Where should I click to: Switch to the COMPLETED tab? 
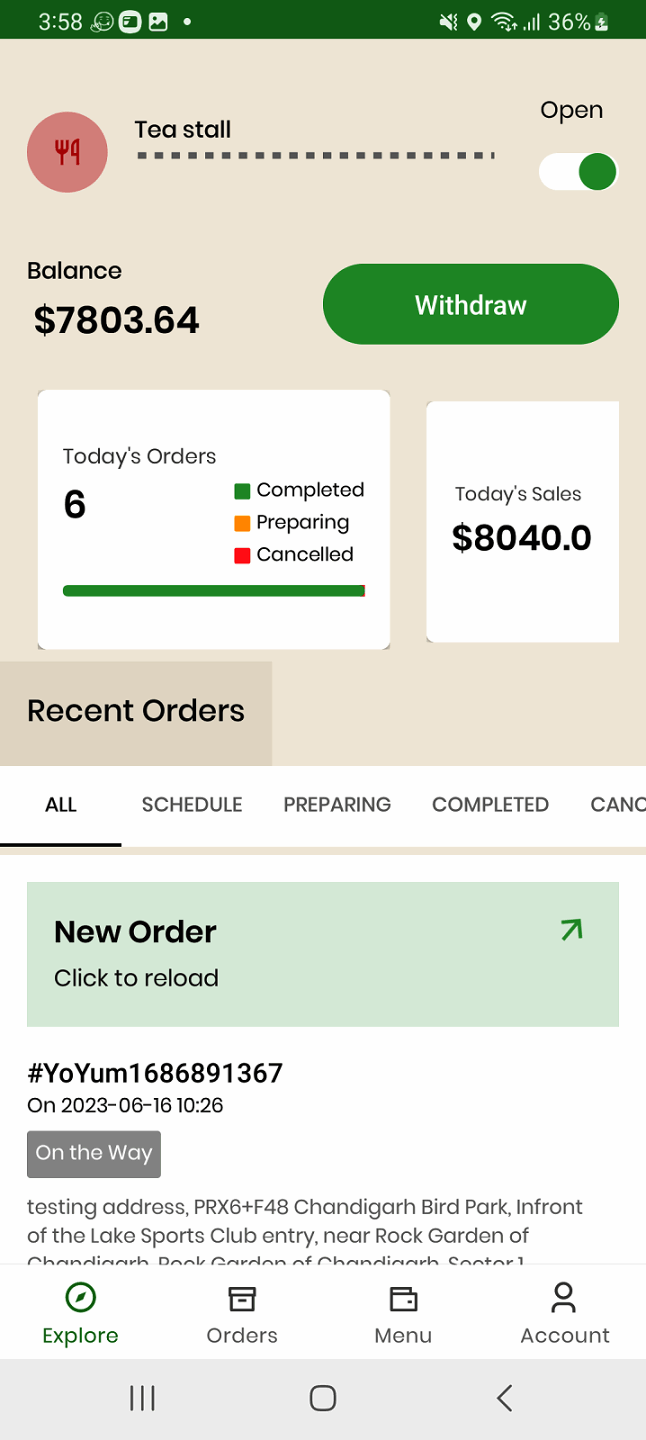pos(490,805)
